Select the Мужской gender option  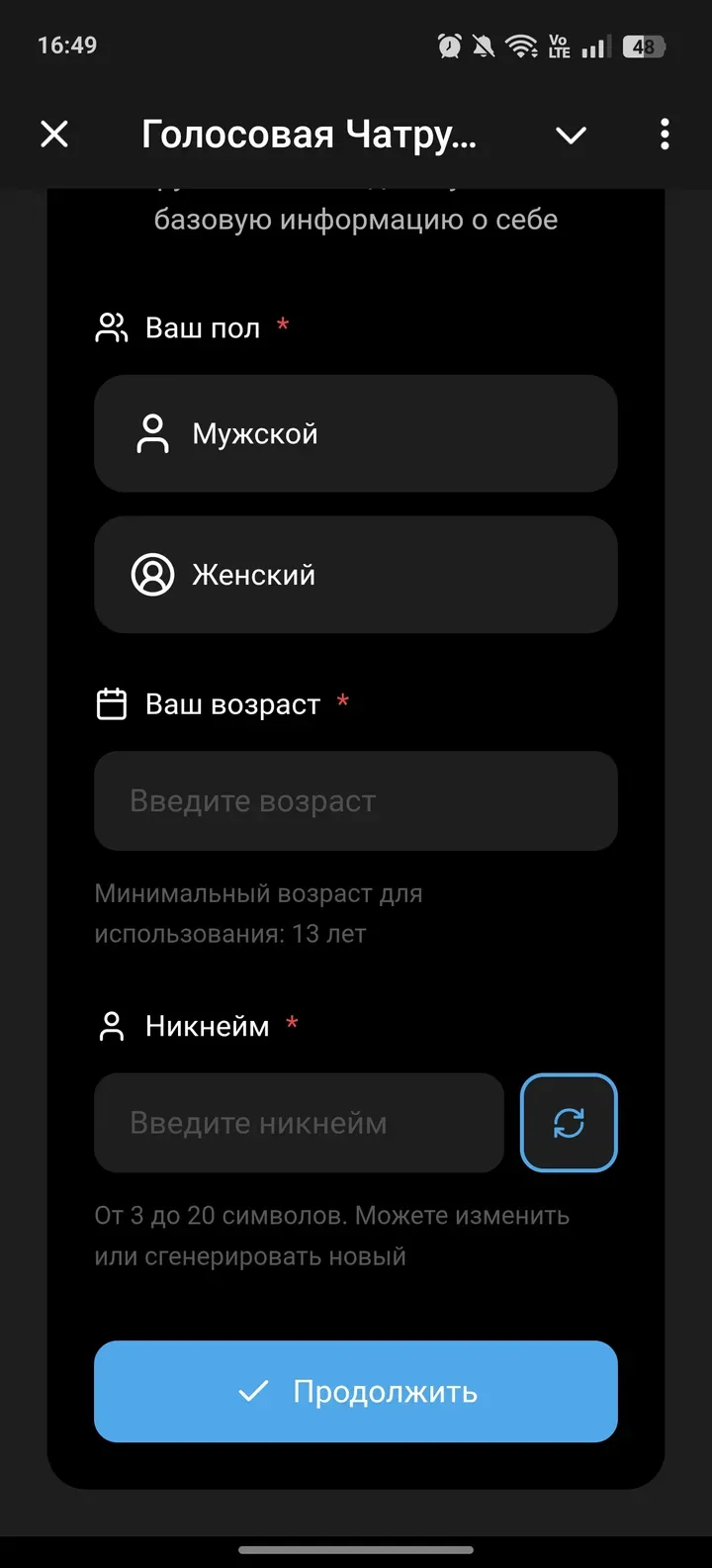pyautogui.click(x=356, y=432)
